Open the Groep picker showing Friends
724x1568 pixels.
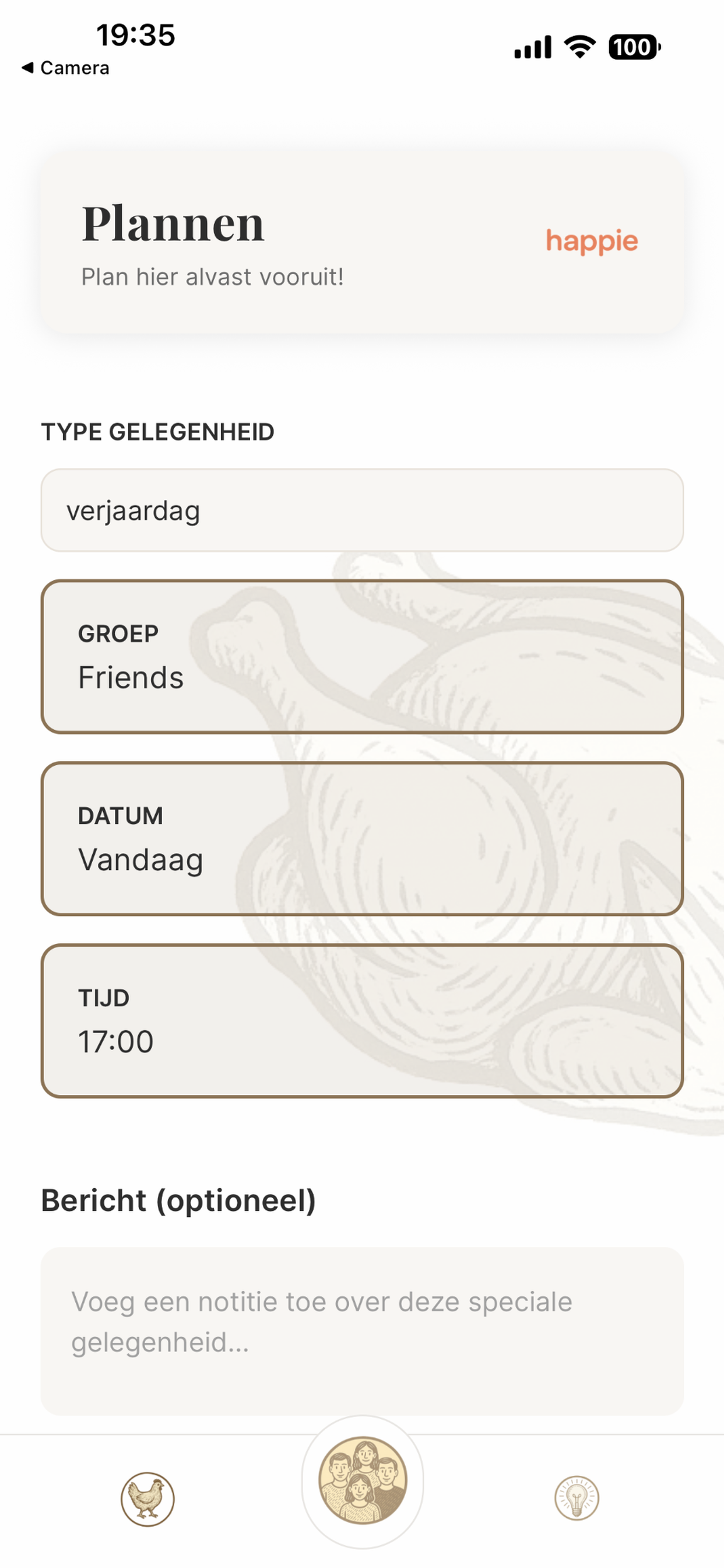[x=362, y=656]
